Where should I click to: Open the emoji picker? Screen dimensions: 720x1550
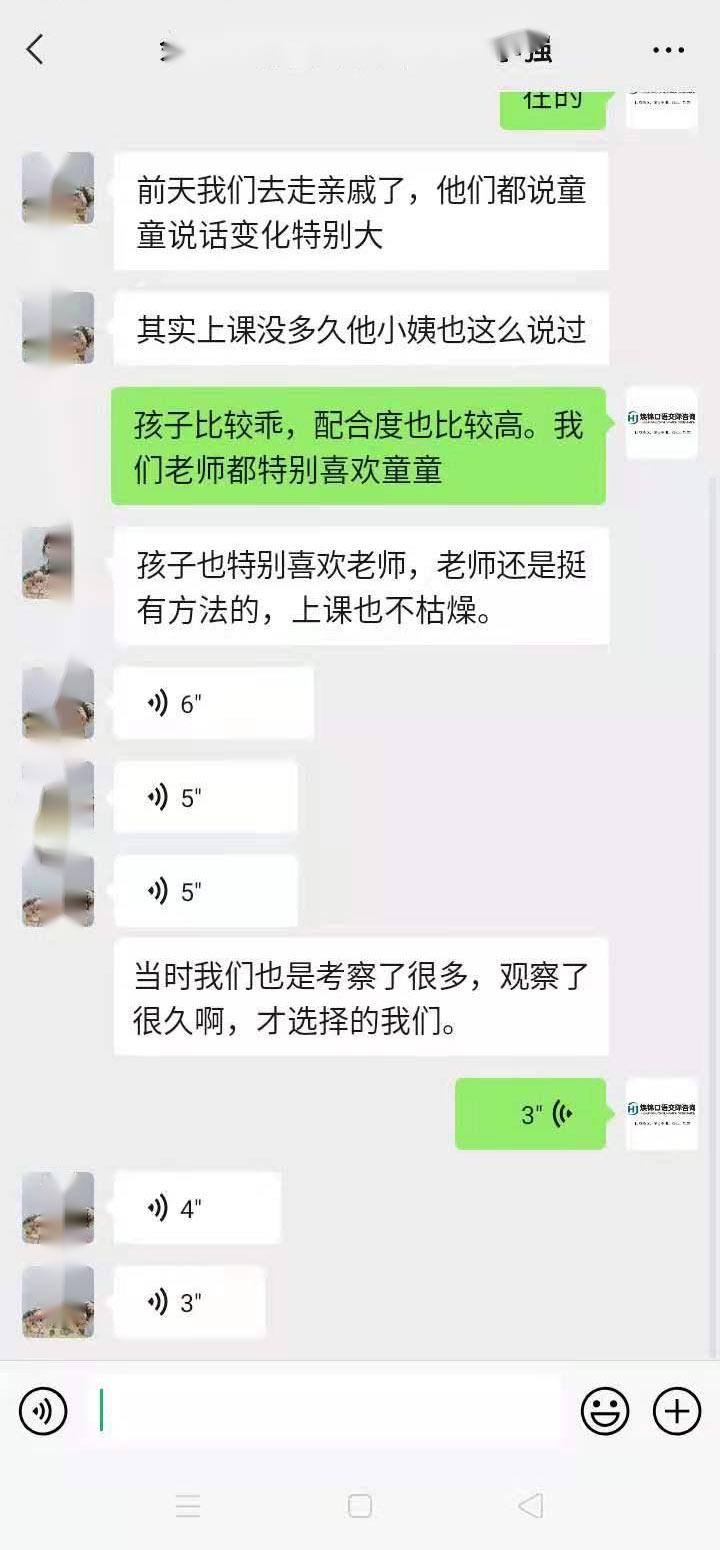point(605,1412)
